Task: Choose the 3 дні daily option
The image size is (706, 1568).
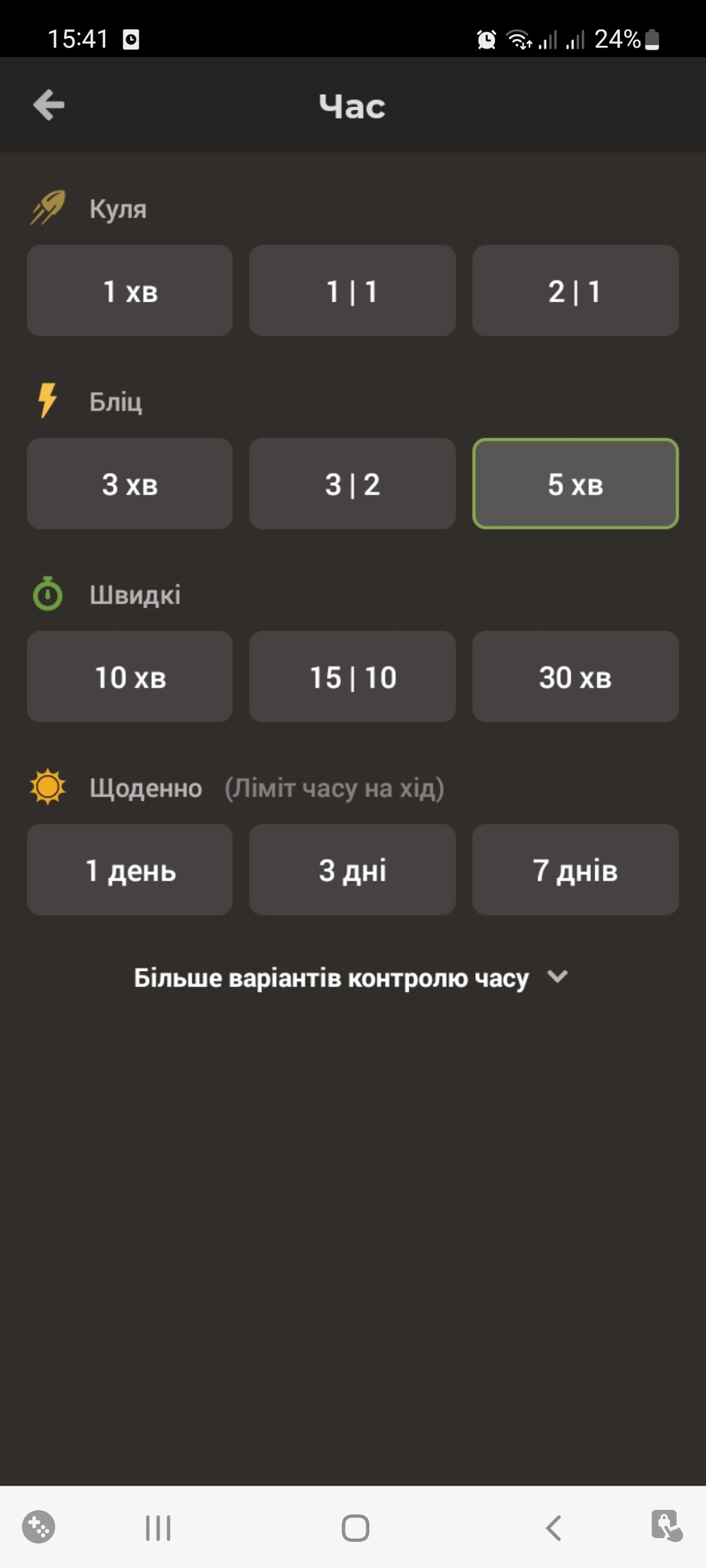Action: (x=352, y=869)
